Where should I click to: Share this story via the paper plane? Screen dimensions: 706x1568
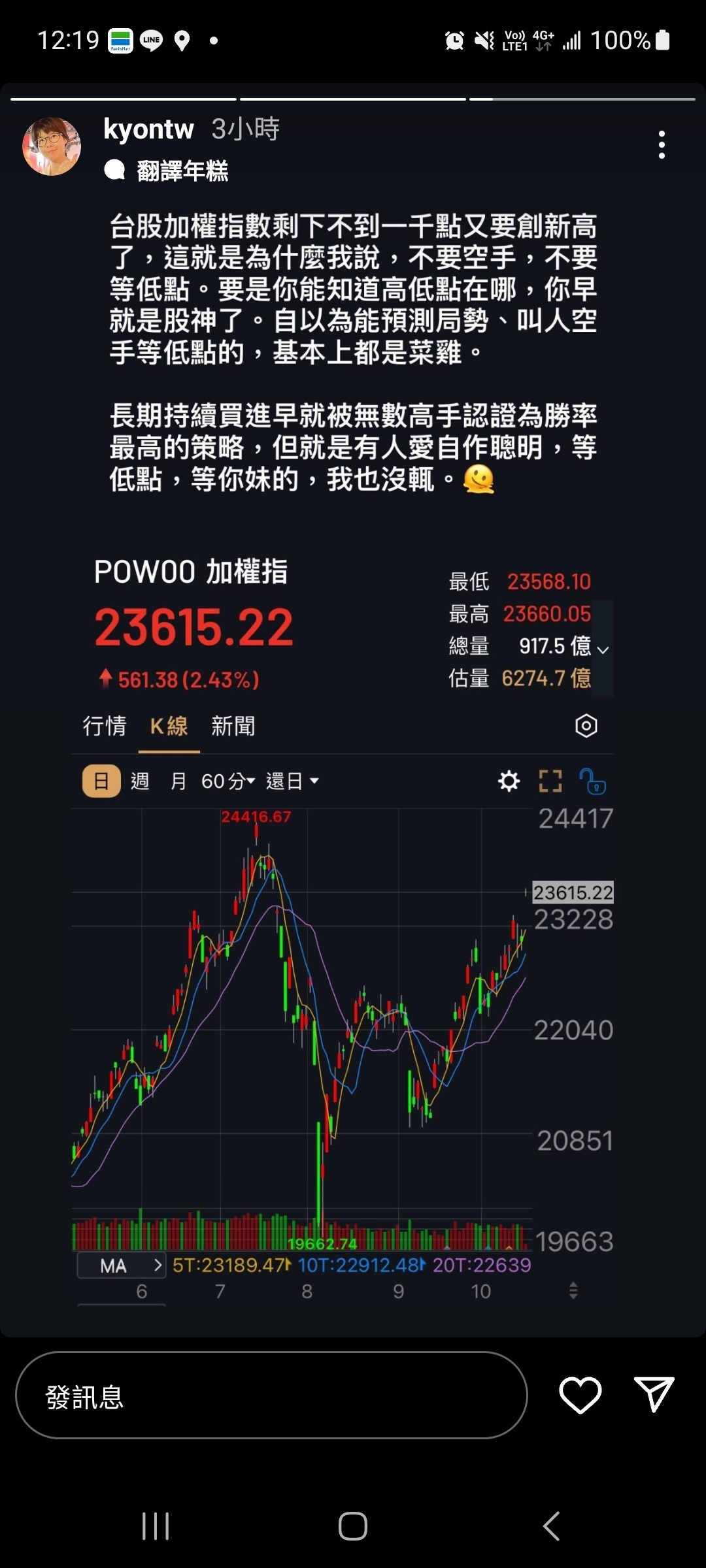coord(653,1395)
